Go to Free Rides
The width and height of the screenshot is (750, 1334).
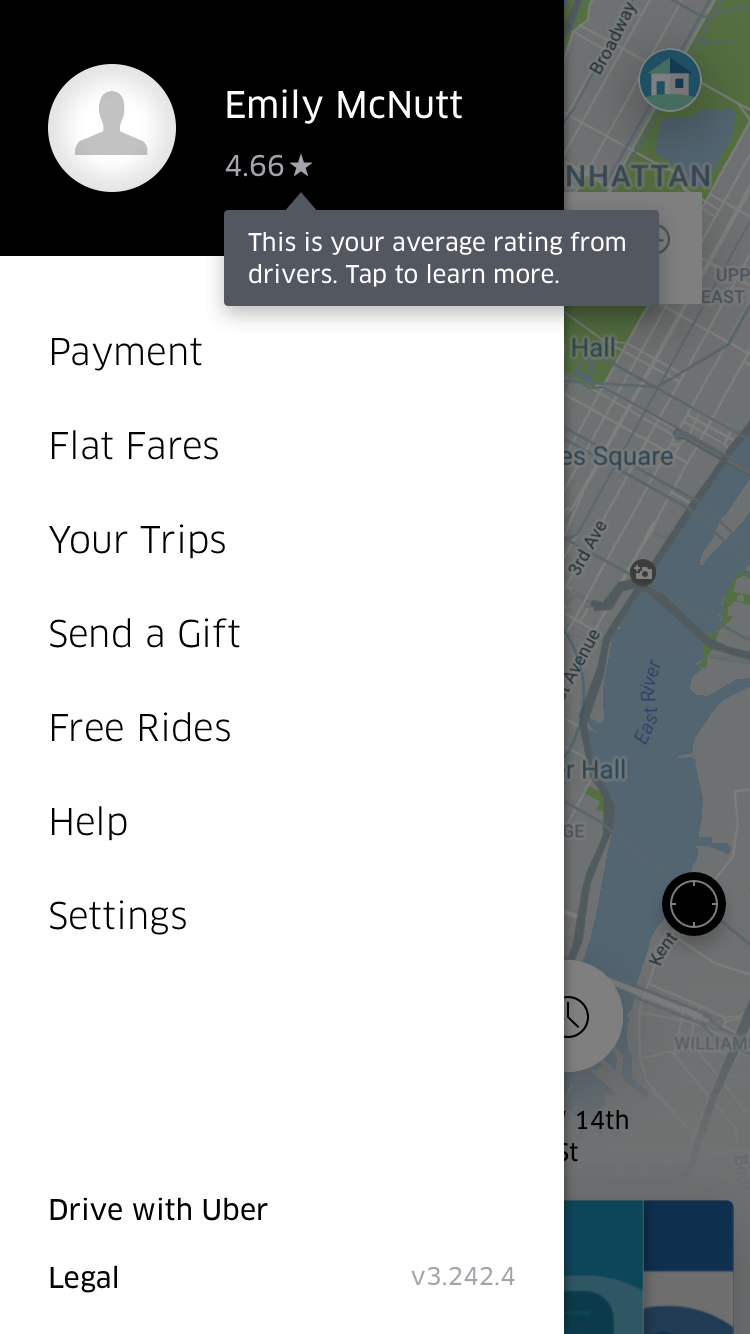click(x=140, y=728)
